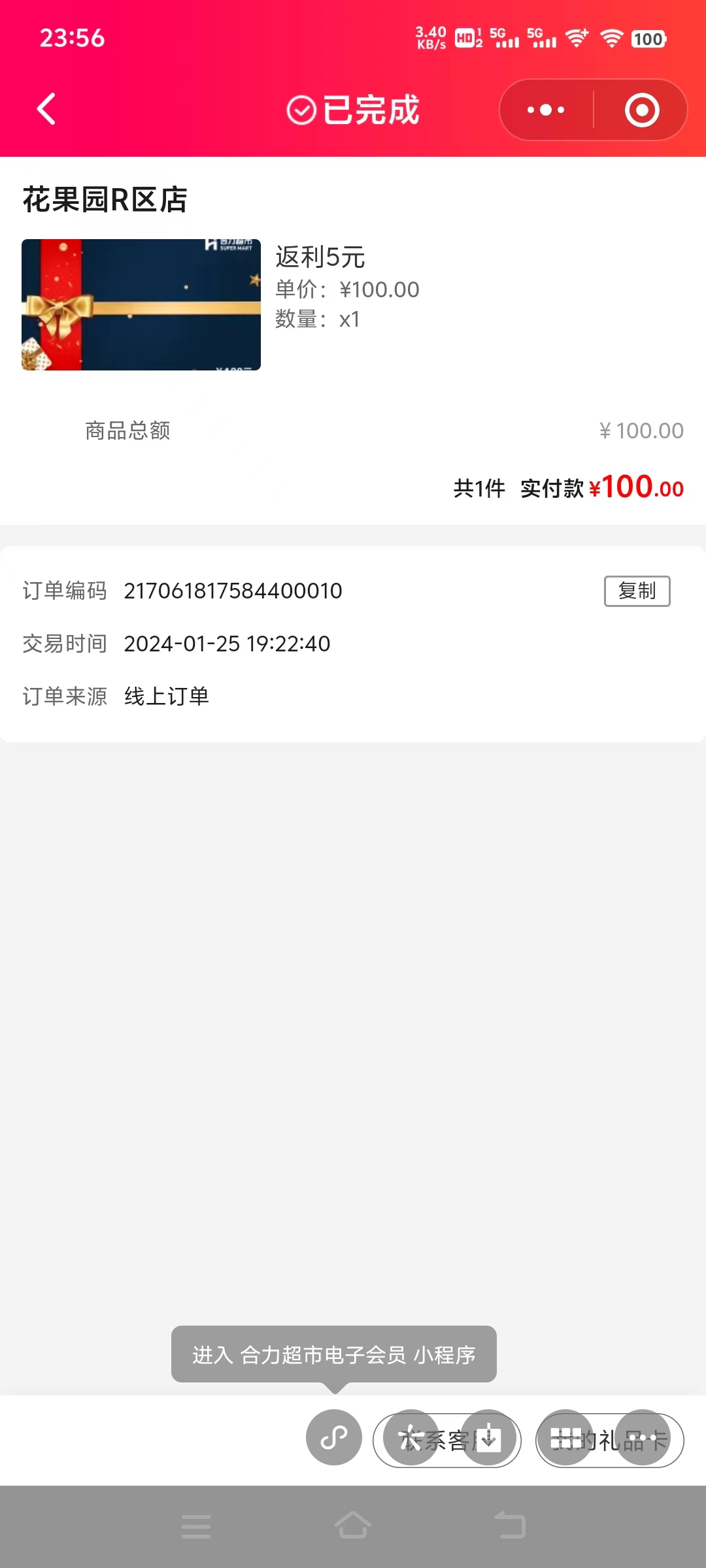Viewport: 706px width, 1568px height.
Task: Tap the mini program link icon
Action: click(x=334, y=1438)
